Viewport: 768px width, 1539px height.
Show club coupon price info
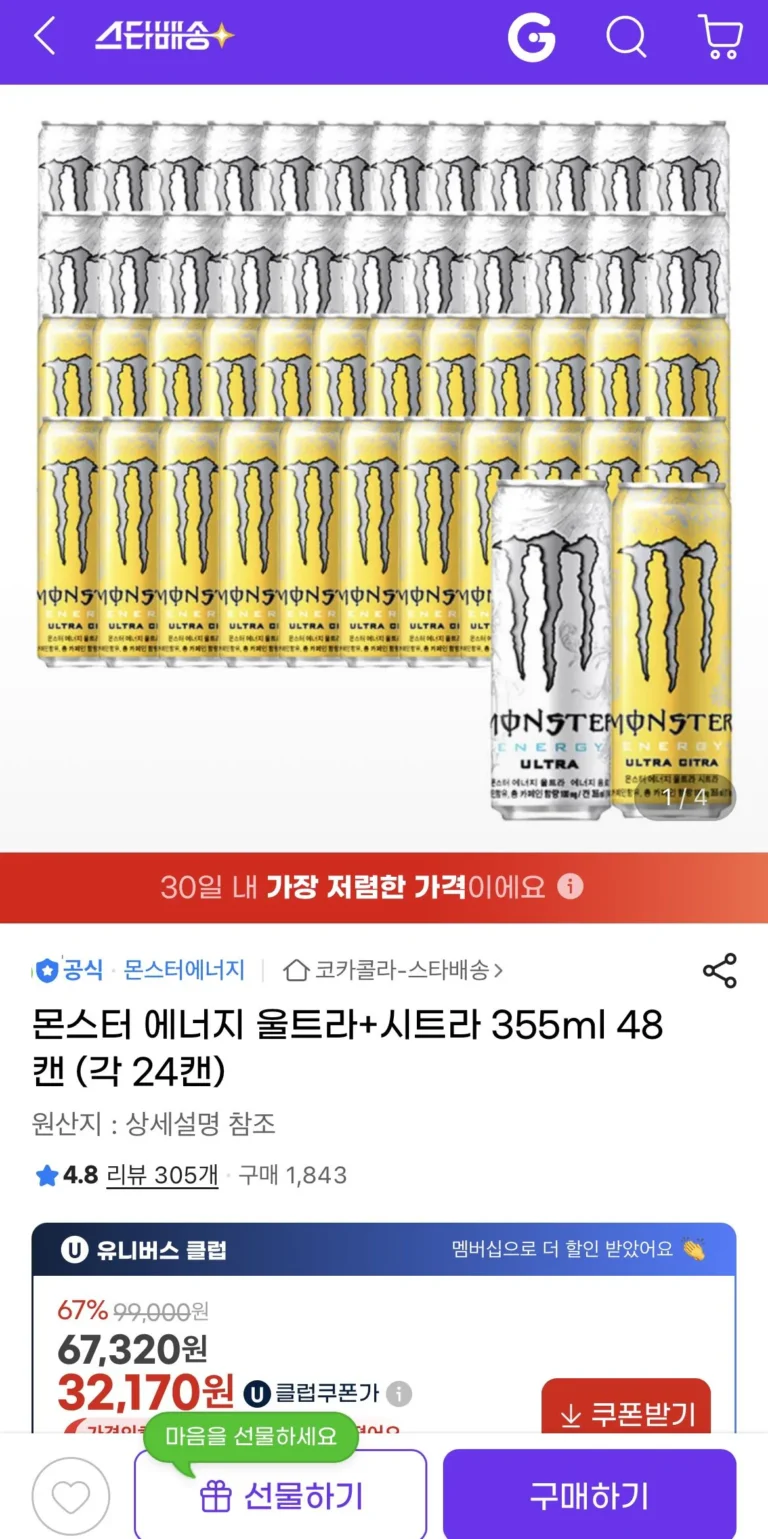pos(399,1393)
